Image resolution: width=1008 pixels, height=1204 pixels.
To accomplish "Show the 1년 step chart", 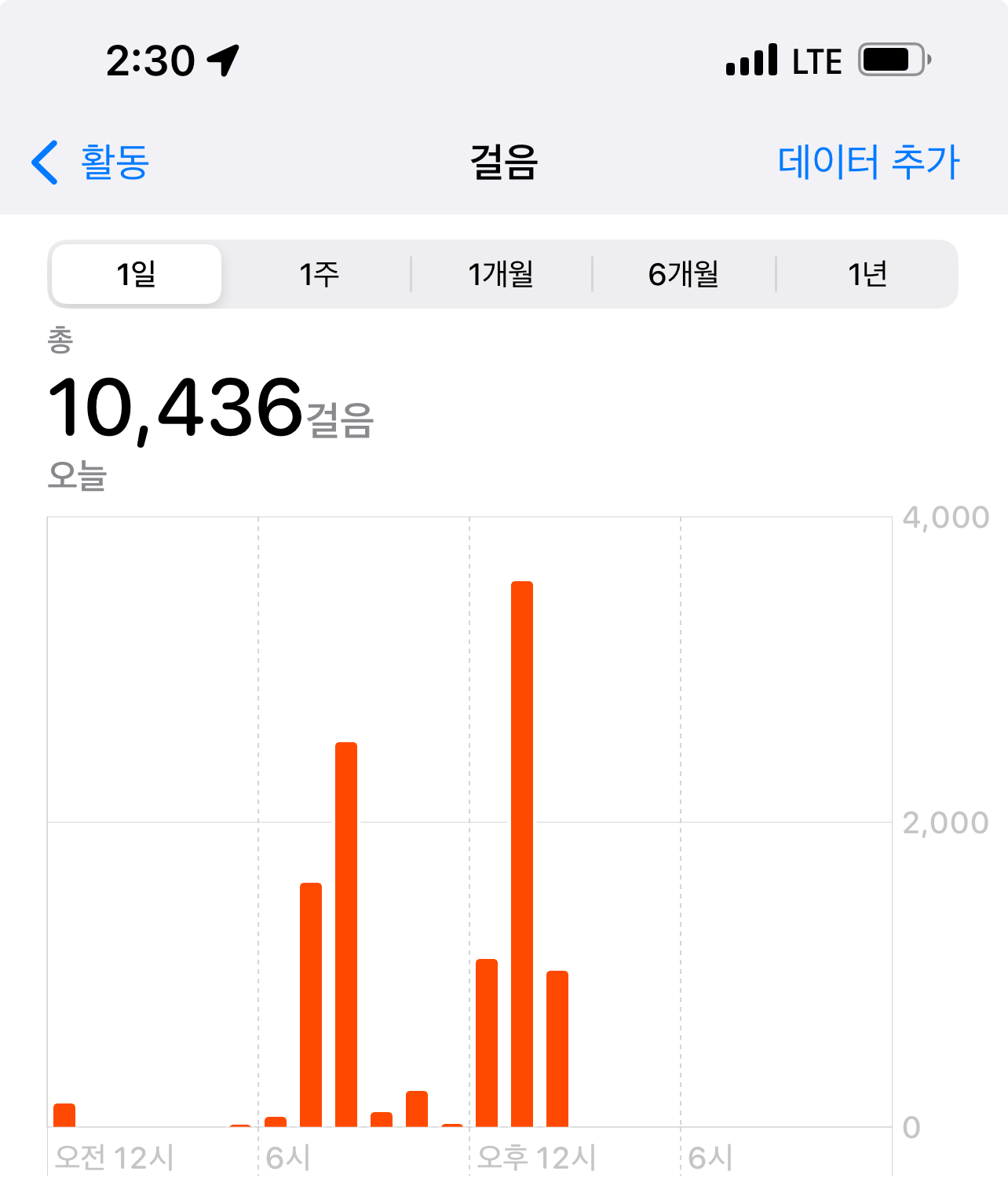I will coord(867,274).
